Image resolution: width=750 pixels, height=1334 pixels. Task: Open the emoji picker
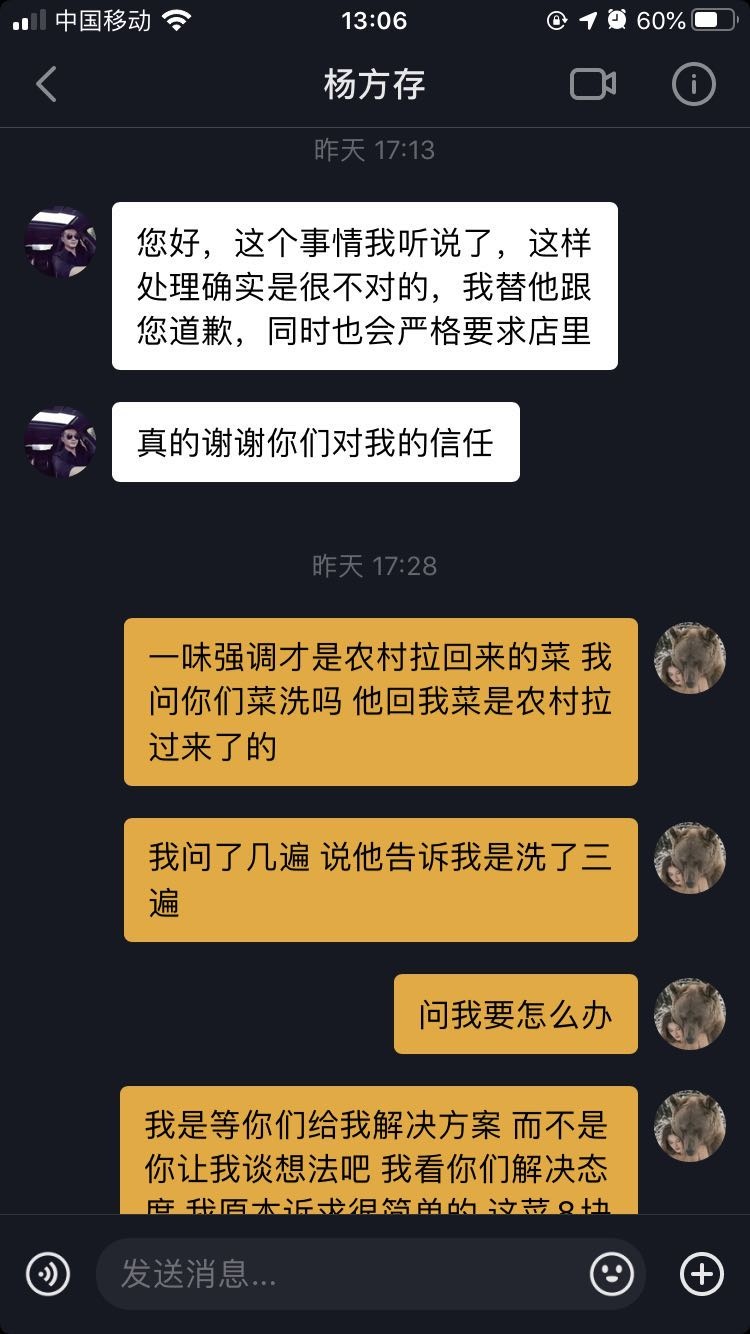pyautogui.click(x=611, y=1274)
